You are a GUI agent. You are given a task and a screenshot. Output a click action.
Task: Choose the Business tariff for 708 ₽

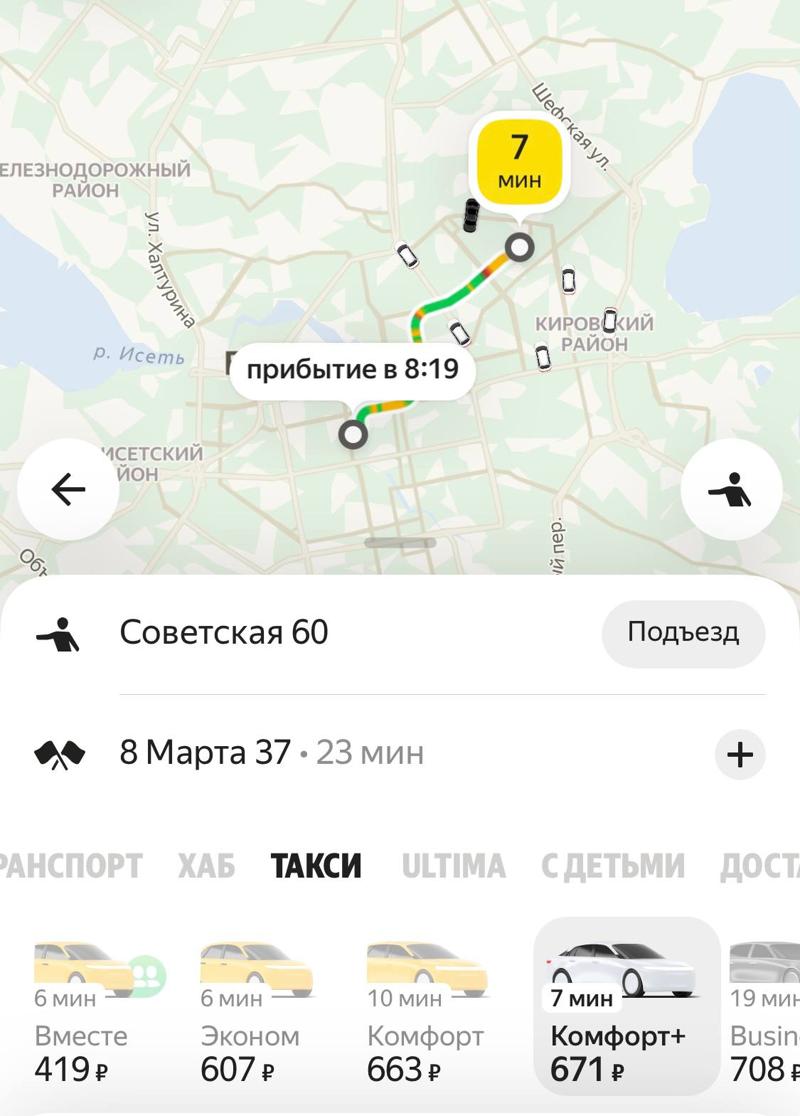[765, 1012]
